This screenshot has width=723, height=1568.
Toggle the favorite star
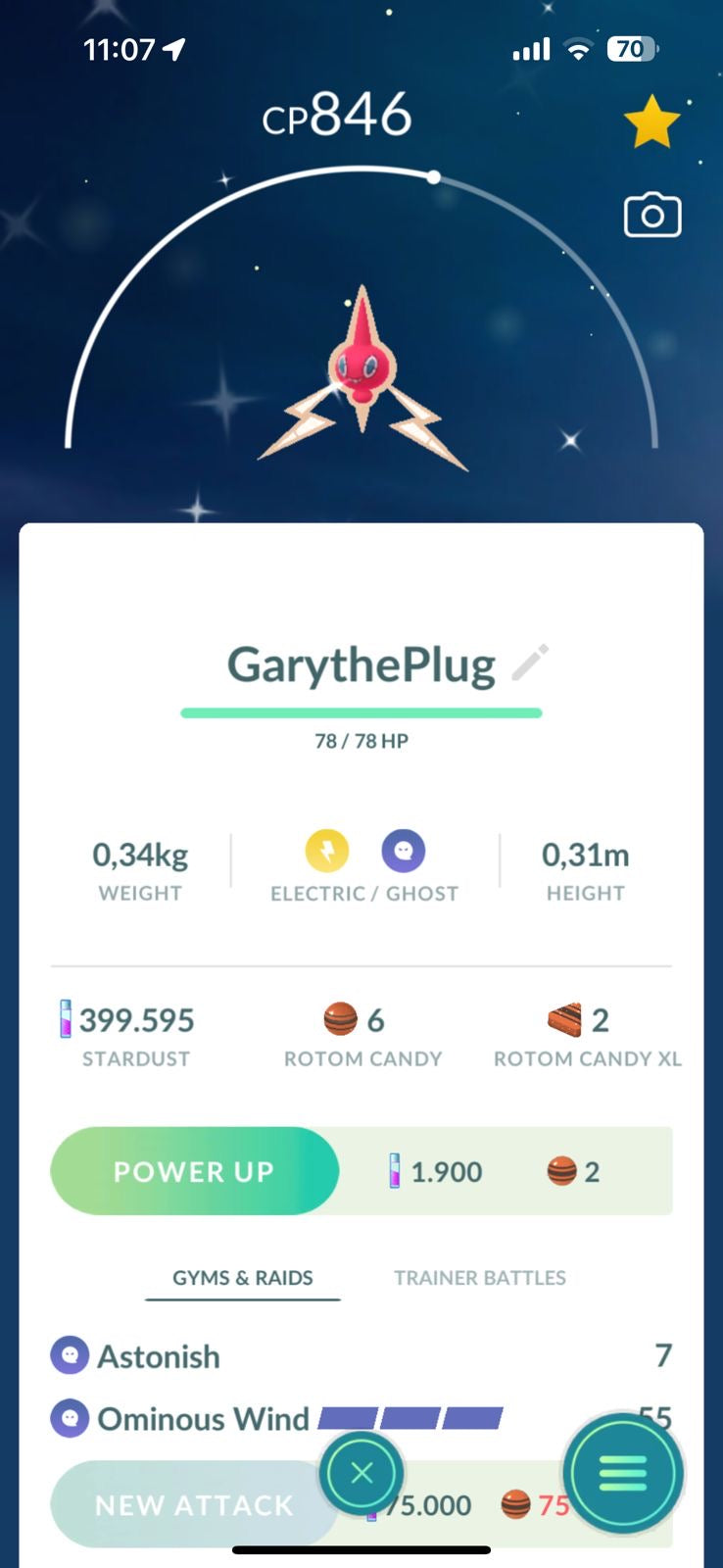coord(651,123)
